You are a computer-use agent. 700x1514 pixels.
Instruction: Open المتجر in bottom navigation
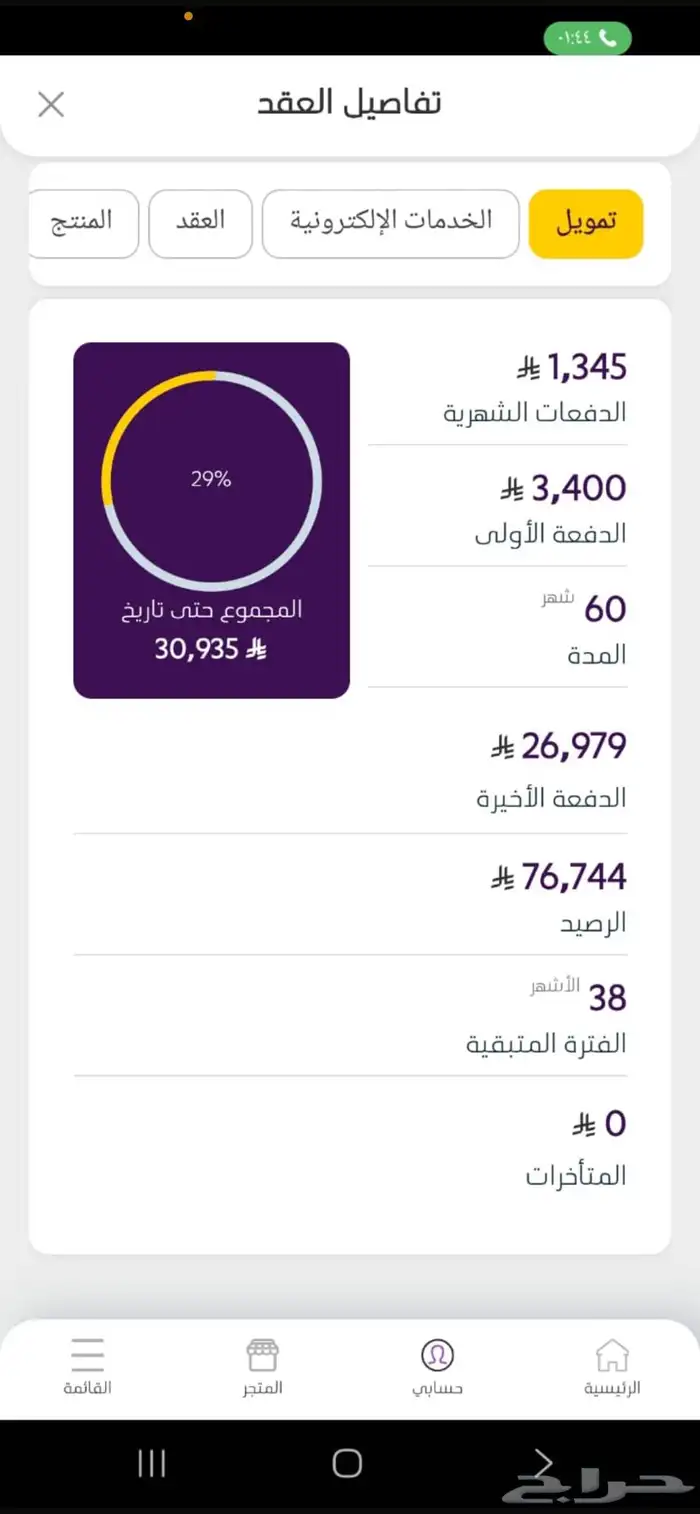pos(262,1368)
